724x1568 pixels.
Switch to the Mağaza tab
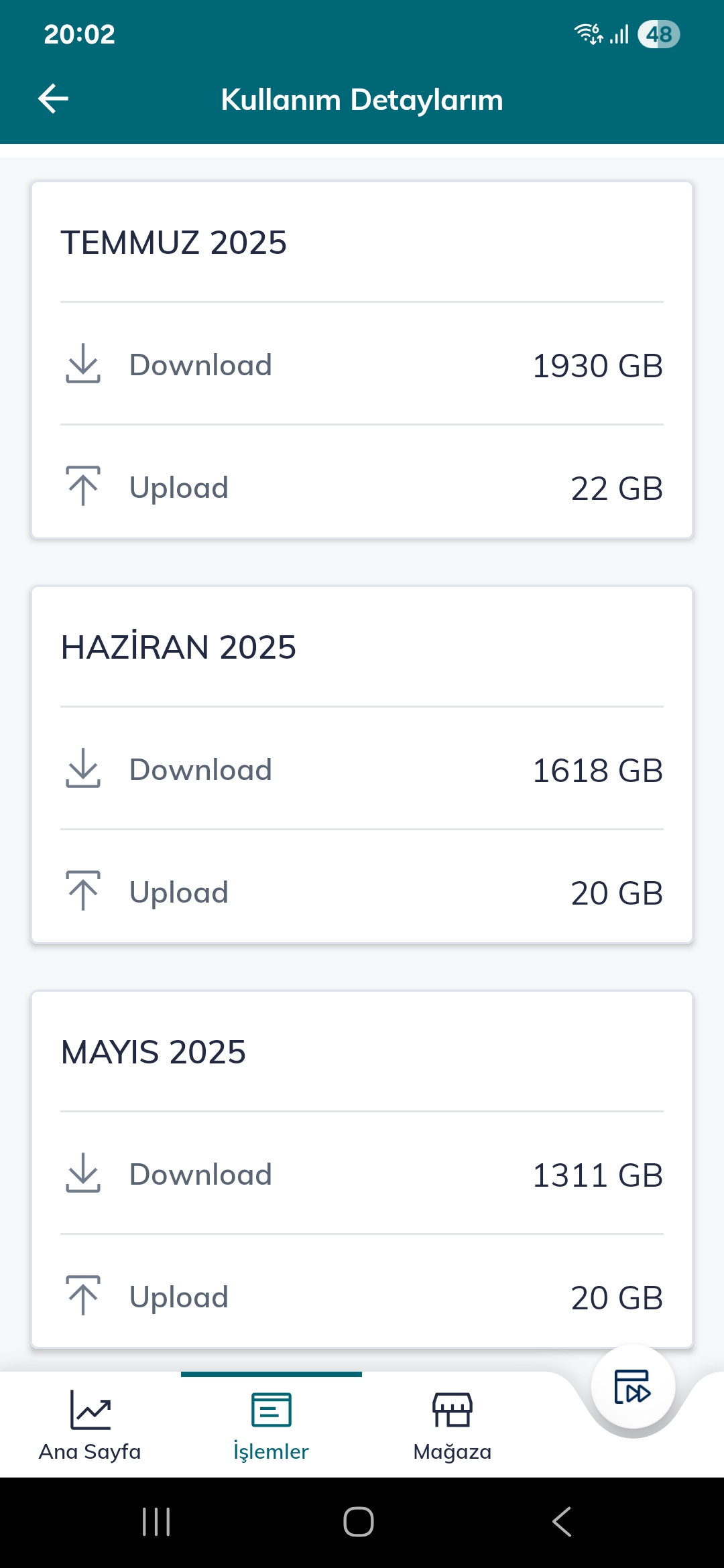(x=452, y=1425)
